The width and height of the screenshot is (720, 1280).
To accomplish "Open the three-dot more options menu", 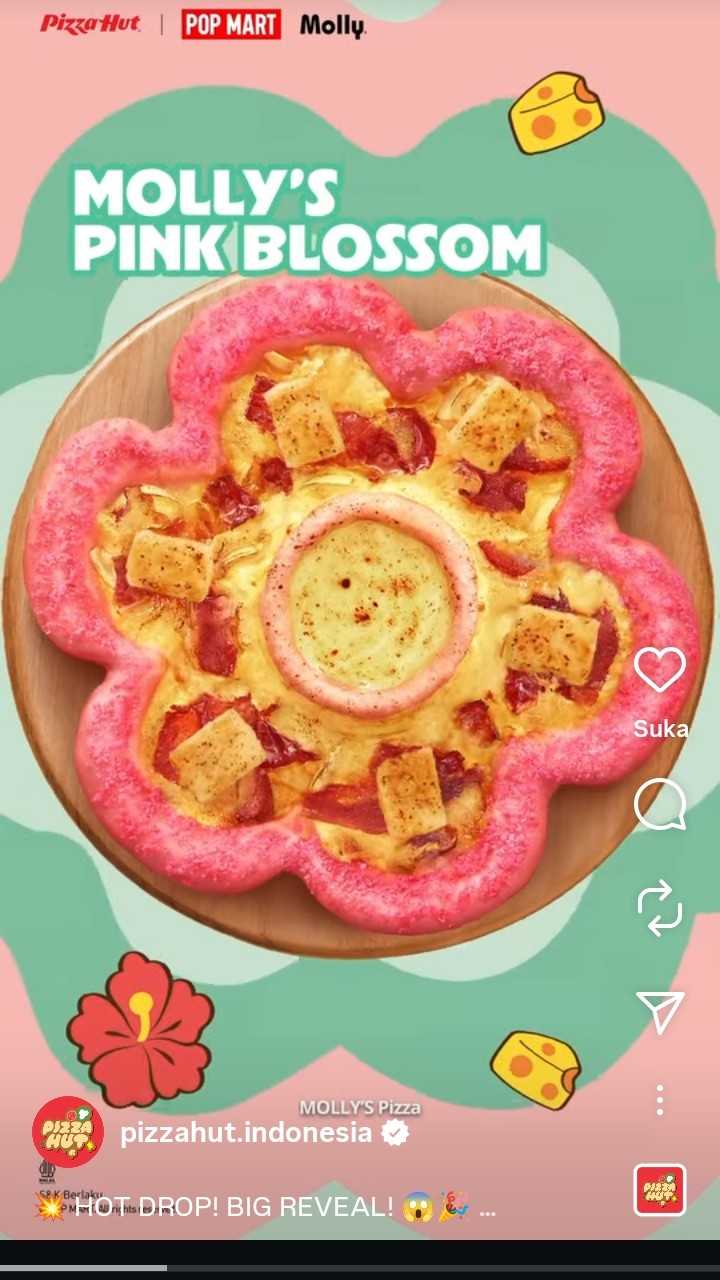I will [660, 1100].
